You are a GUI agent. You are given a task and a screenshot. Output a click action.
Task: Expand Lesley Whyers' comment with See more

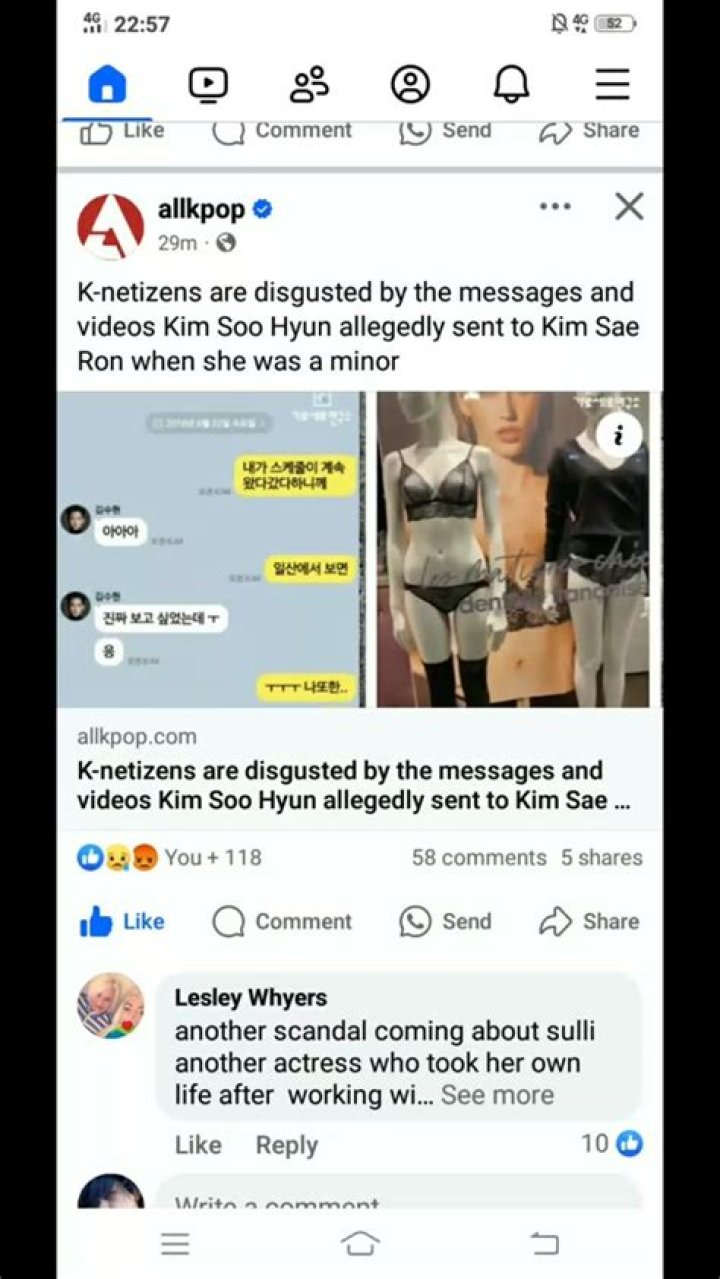pyautogui.click(x=497, y=1095)
